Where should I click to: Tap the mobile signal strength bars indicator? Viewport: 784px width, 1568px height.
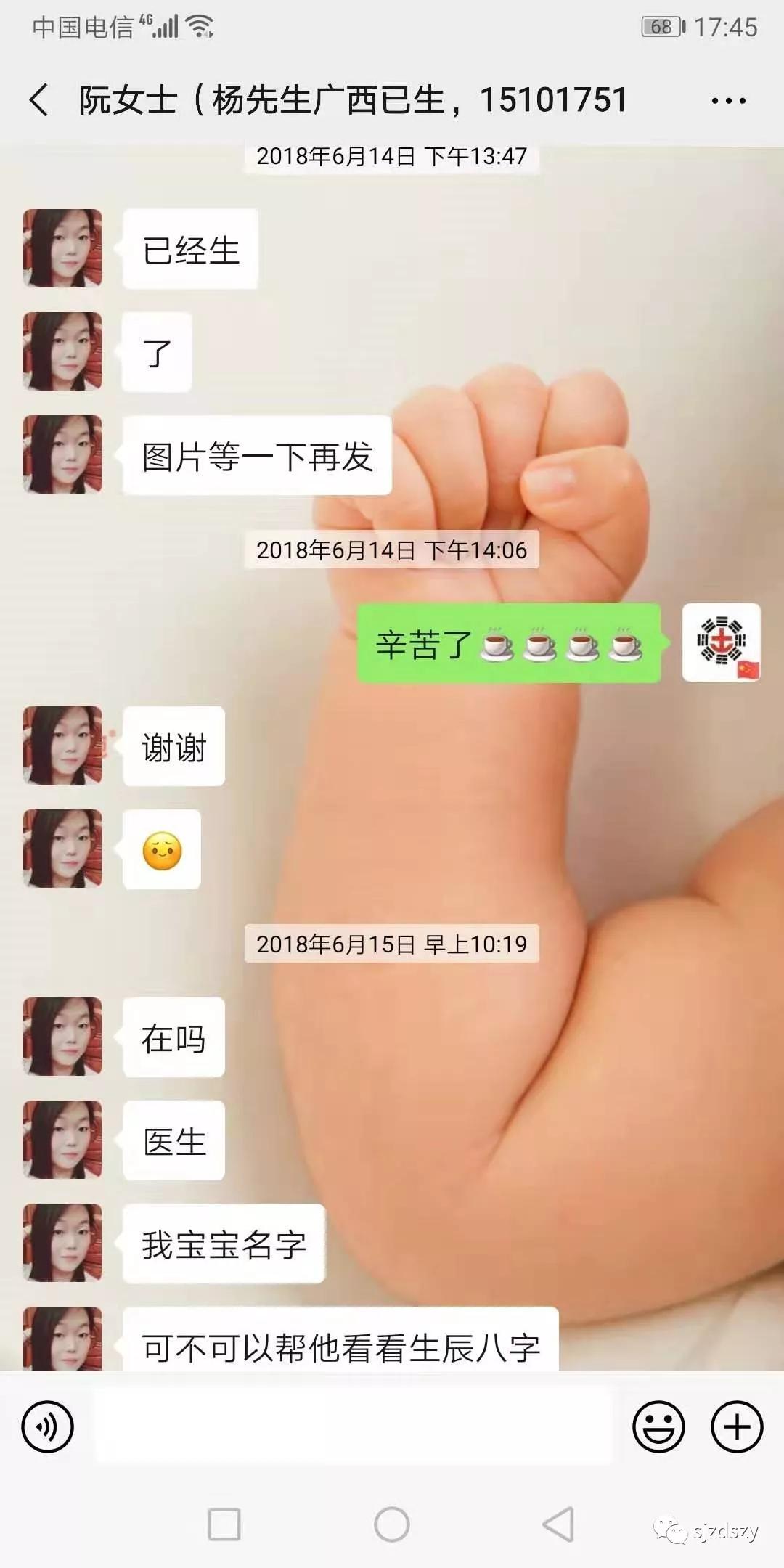tap(171, 28)
